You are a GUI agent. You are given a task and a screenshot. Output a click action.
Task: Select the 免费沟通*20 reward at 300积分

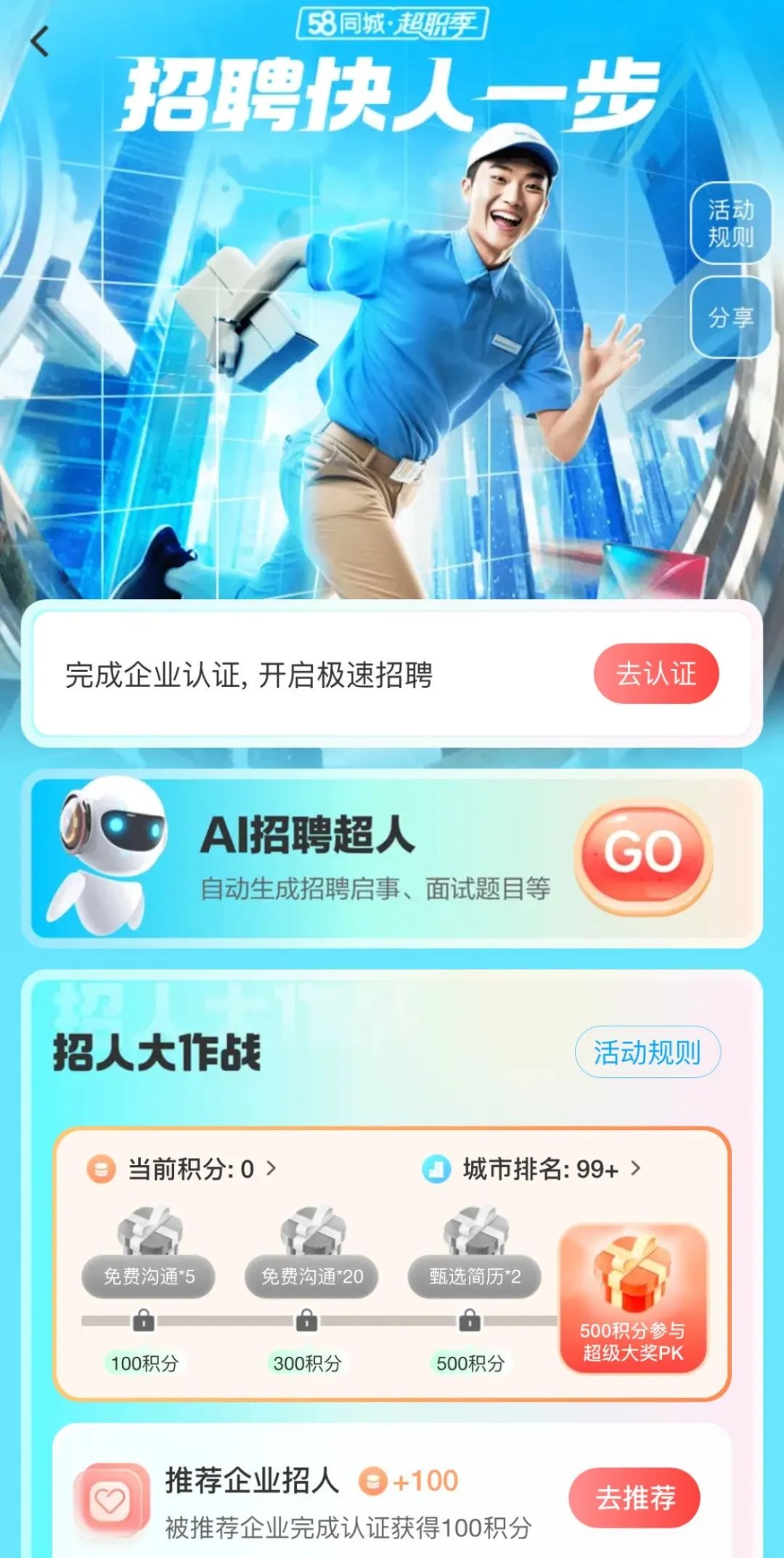[x=312, y=1275]
